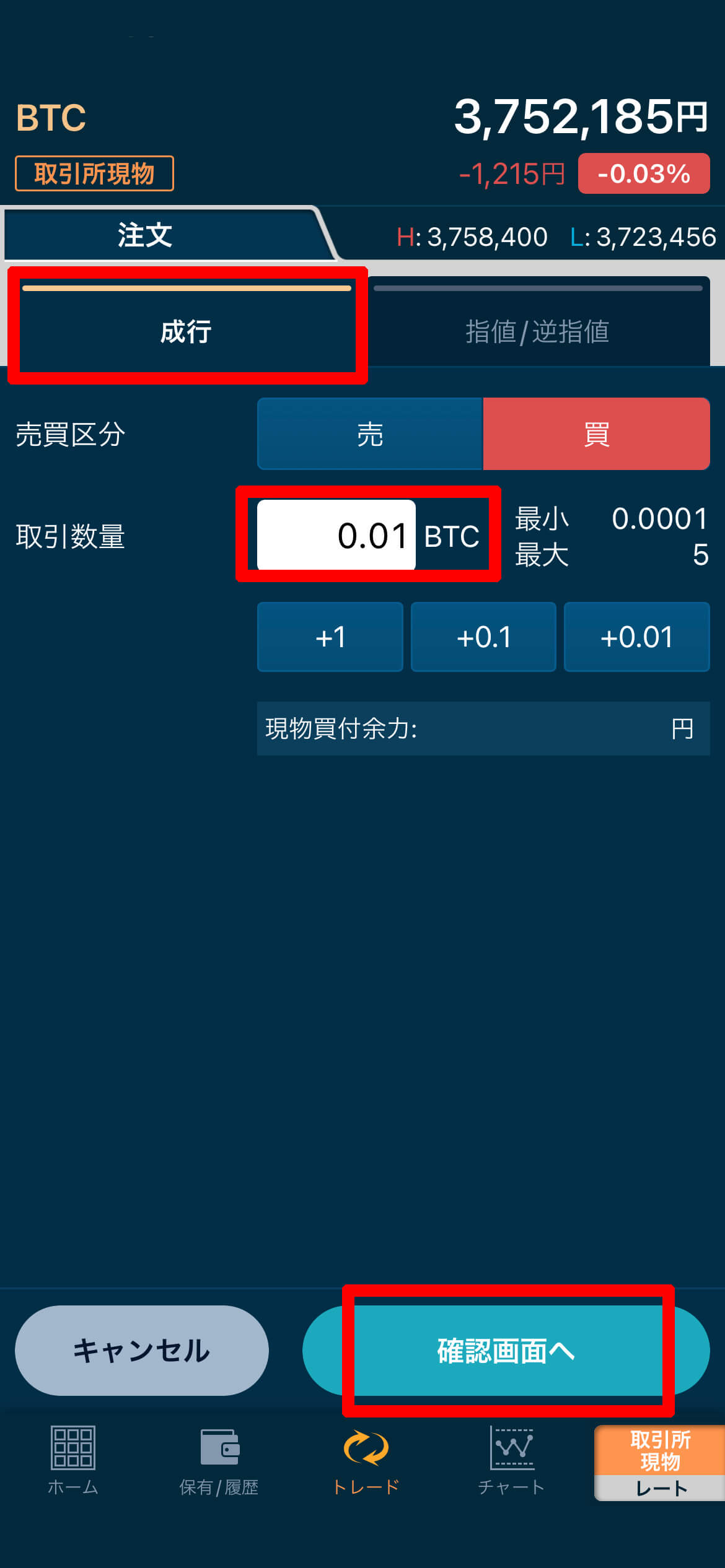Edit the 取引数量 BTC amount field
Viewport: 725px width, 1568px height.
336,535
